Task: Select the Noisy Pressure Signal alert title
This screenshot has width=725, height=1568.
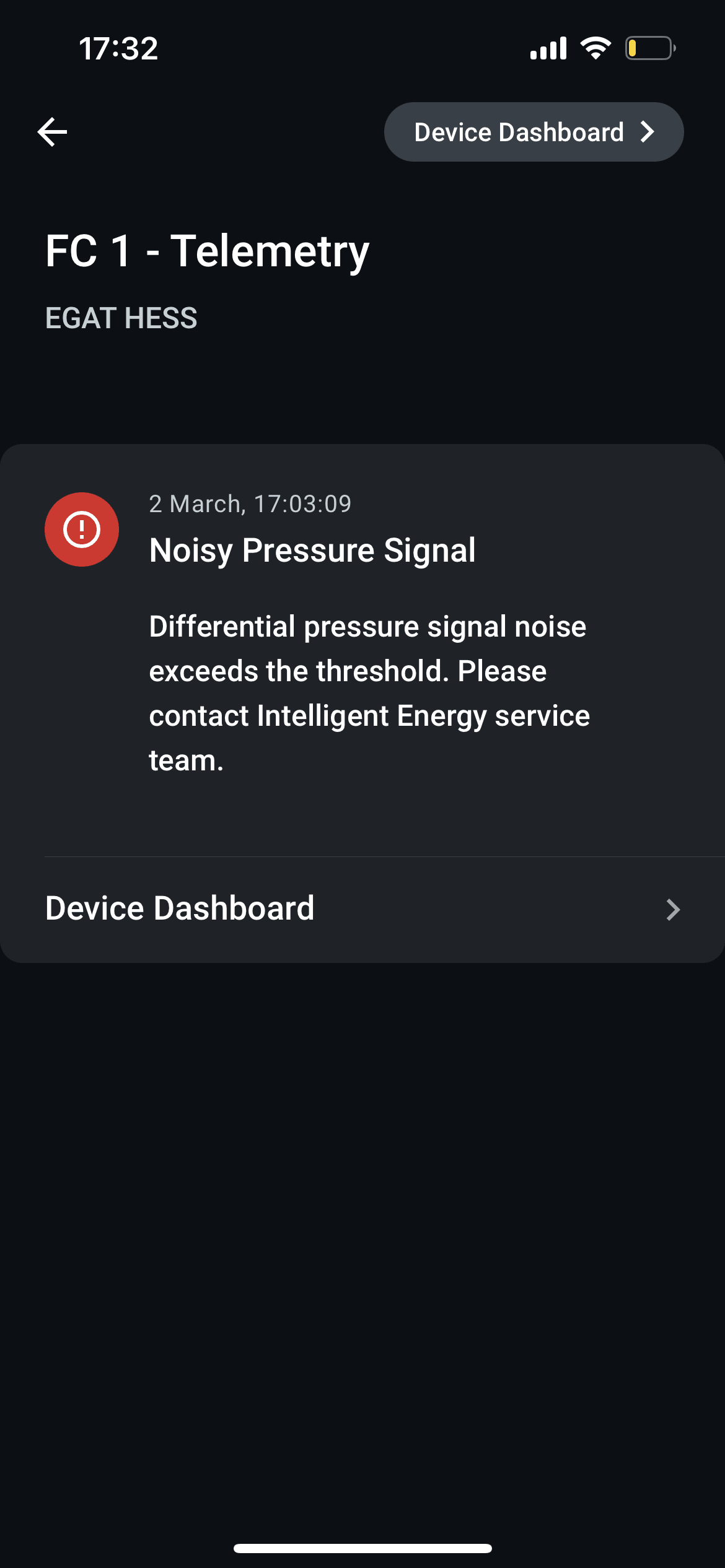Action: pyautogui.click(x=312, y=549)
